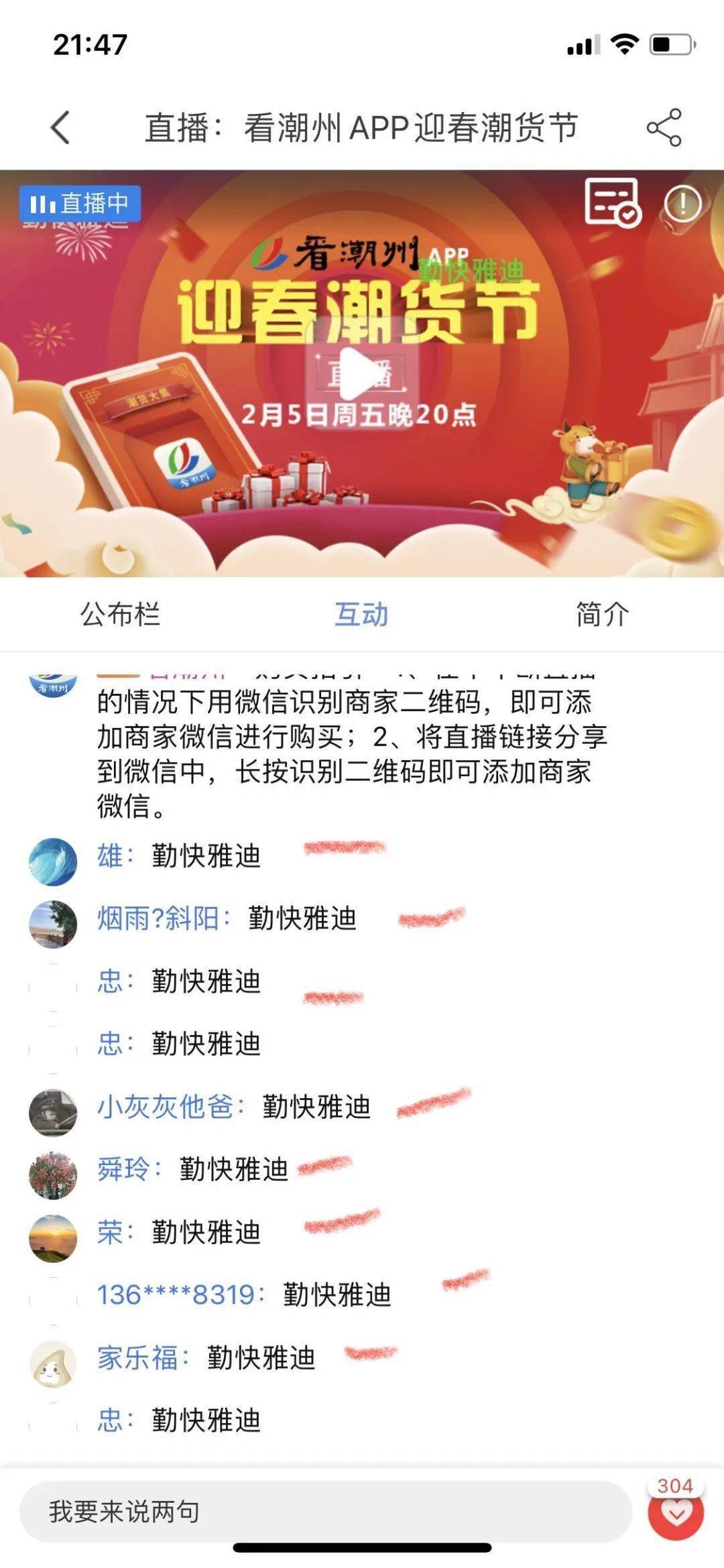Image resolution: width=724 pixels, height=1568 pixels.
Task: Tap the 我要来说两句 comment box
Action: tap(326, 1512)
